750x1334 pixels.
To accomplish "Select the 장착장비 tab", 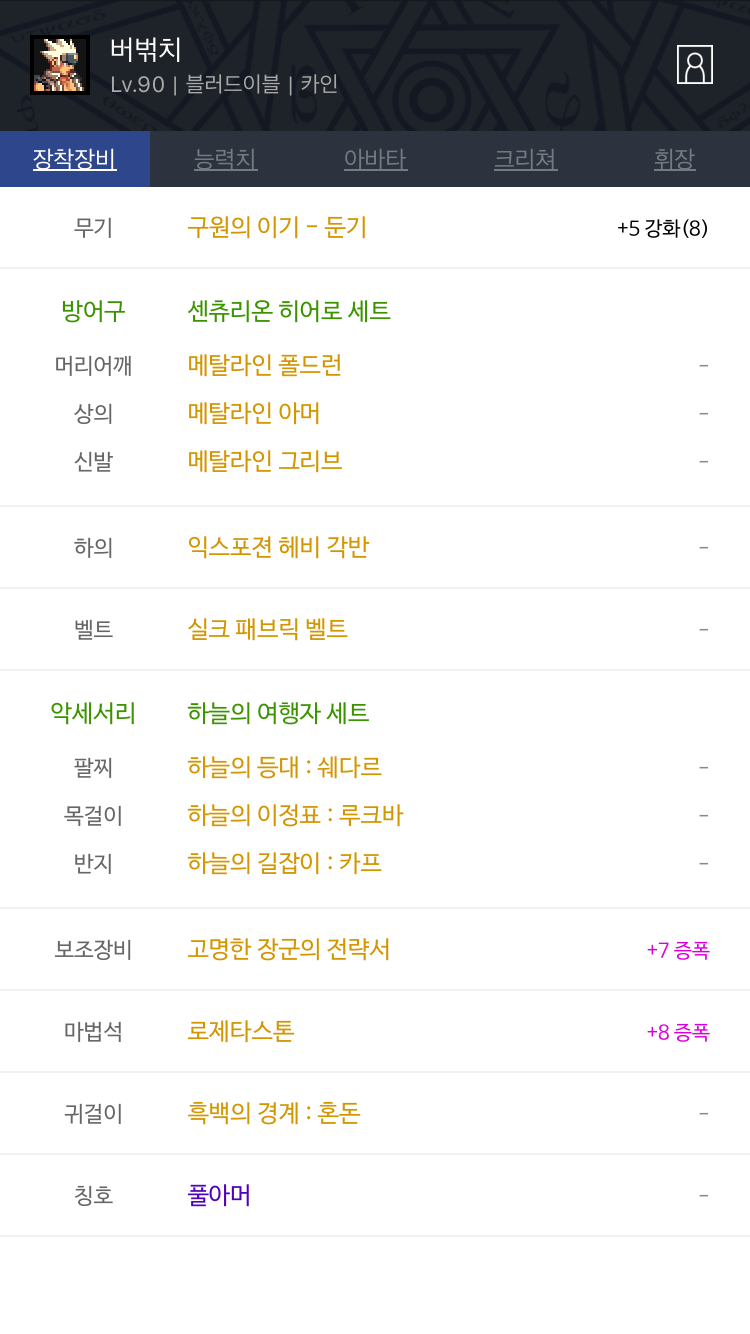I will (x=75, y=159).
